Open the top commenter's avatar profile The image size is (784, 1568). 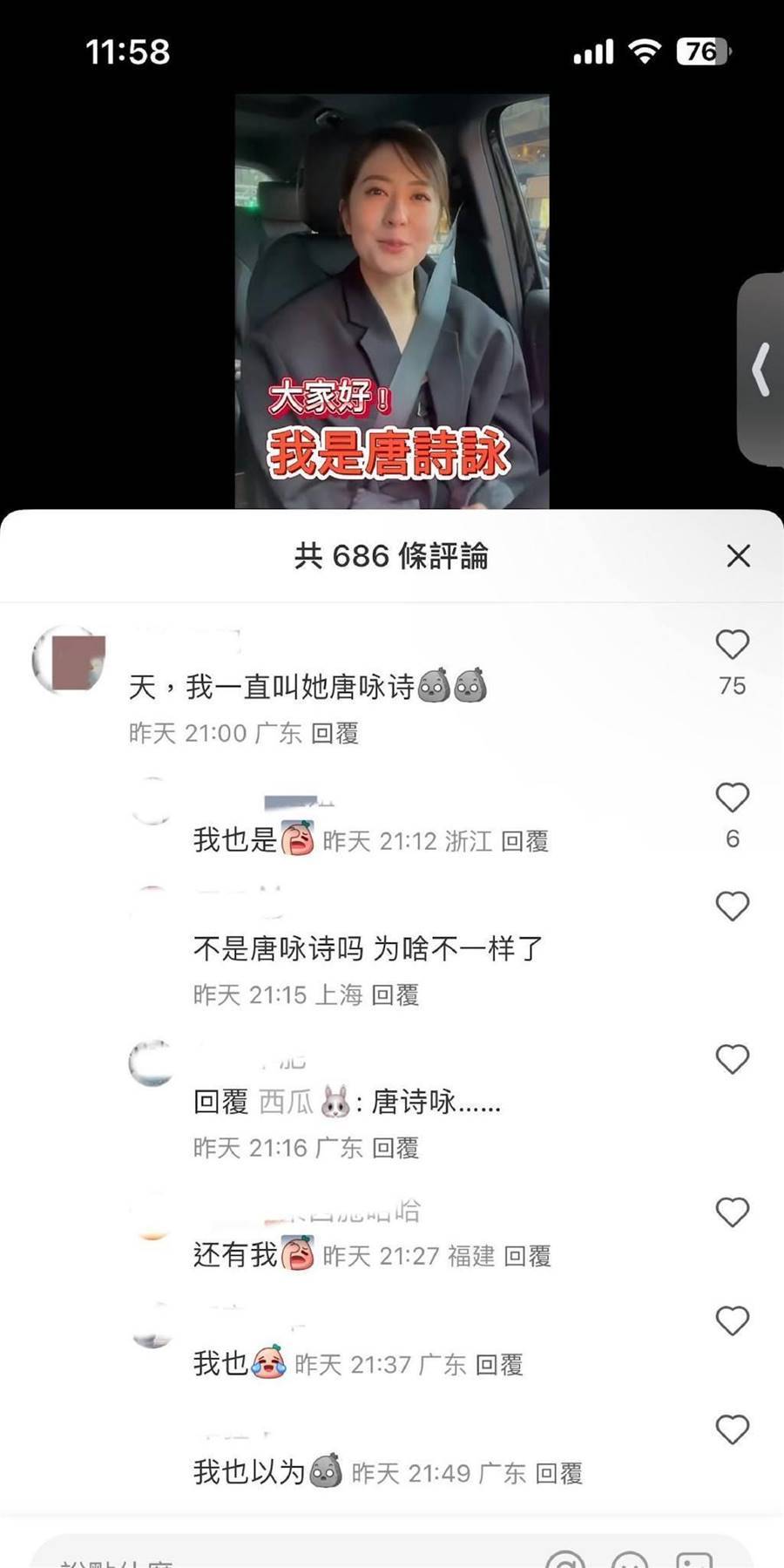tap(69, 660)
